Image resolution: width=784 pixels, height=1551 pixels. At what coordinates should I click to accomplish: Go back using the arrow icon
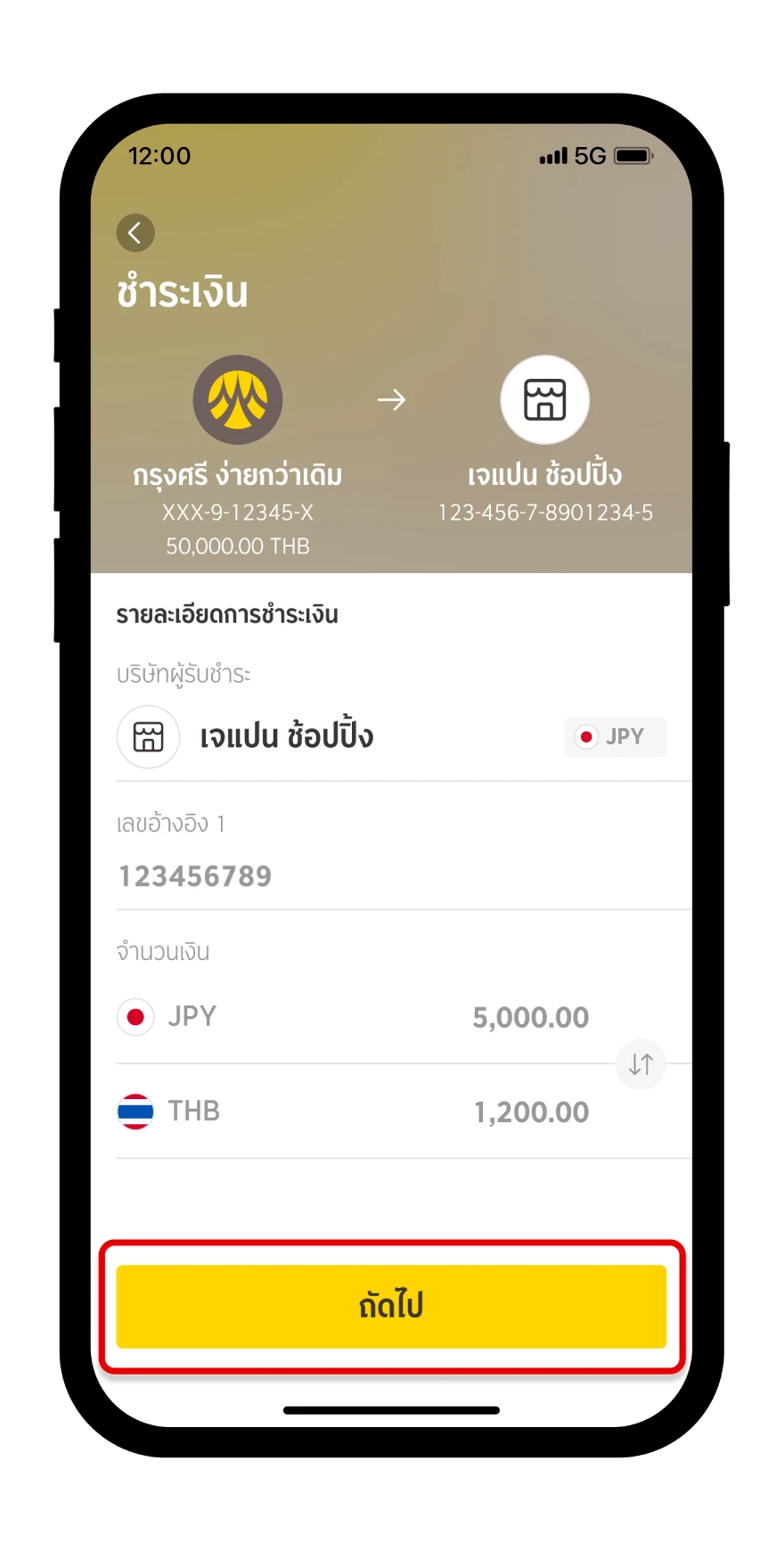tap(135, 234)
